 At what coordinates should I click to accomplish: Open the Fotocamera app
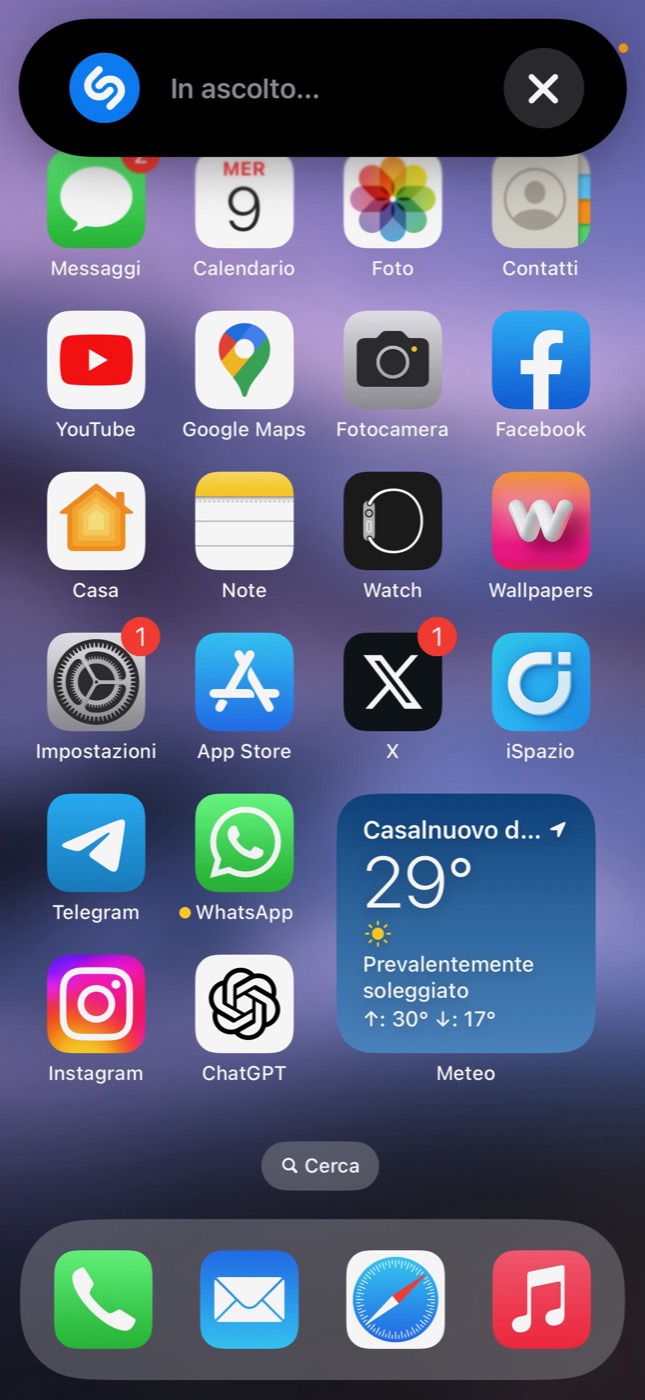pos(392,360)
